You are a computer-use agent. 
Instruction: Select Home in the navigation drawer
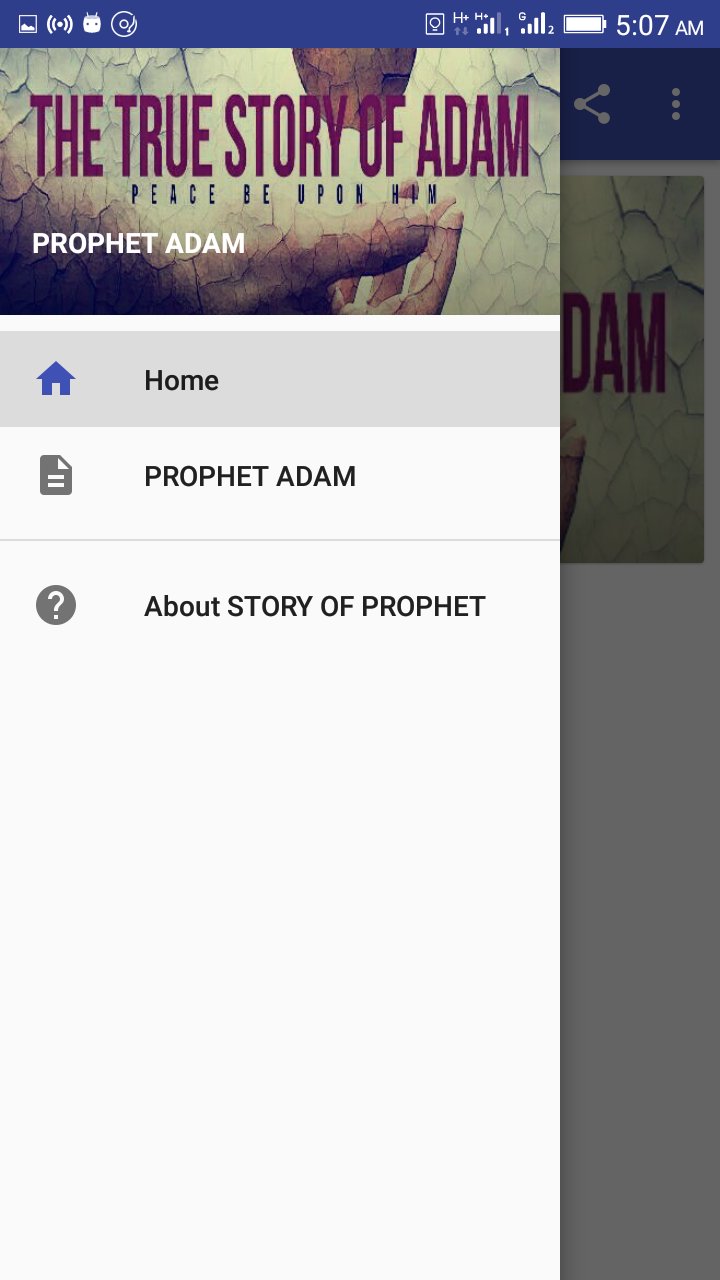pos(280,379)
